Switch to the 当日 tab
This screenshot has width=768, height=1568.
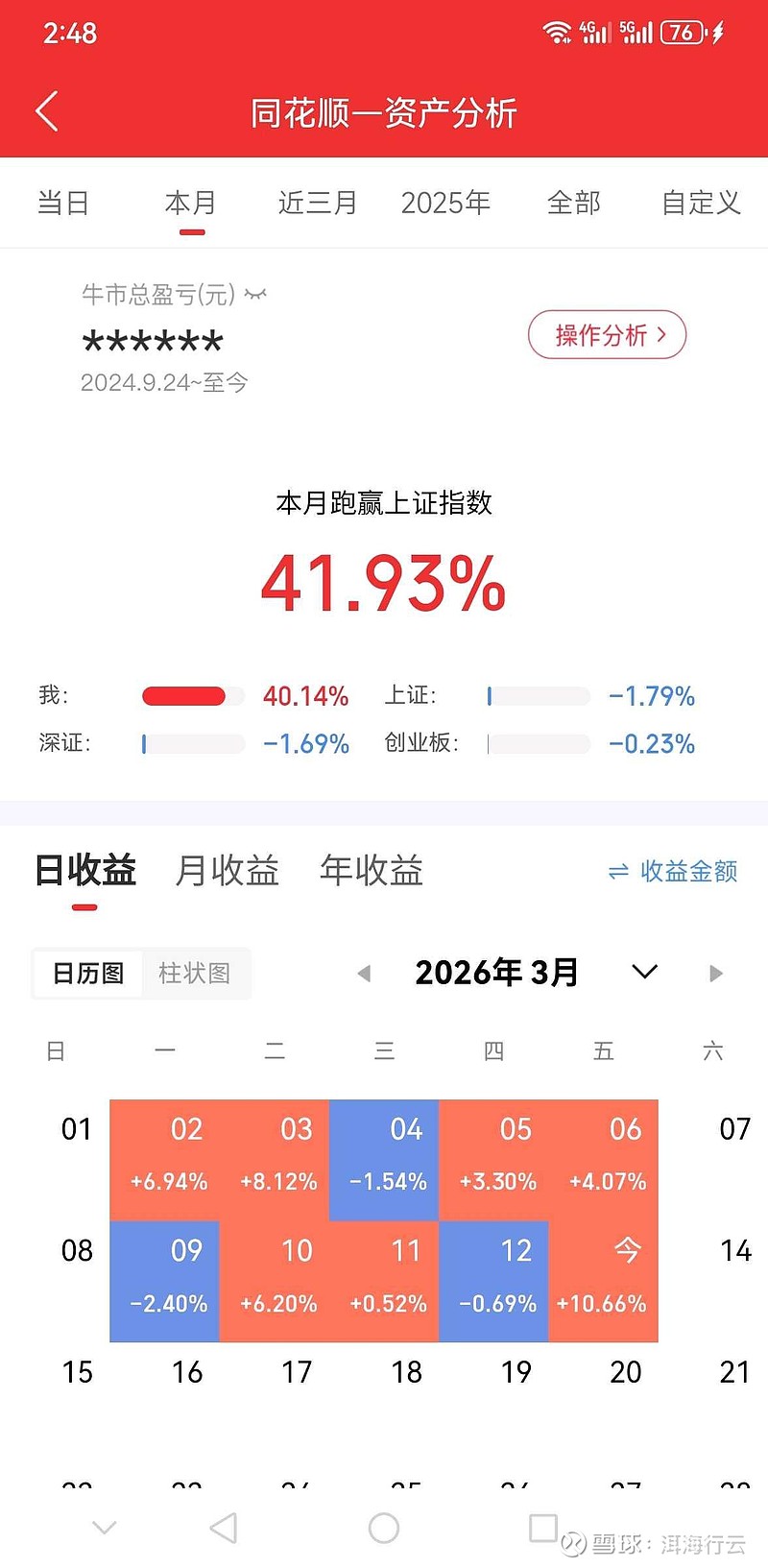[63, 203]
